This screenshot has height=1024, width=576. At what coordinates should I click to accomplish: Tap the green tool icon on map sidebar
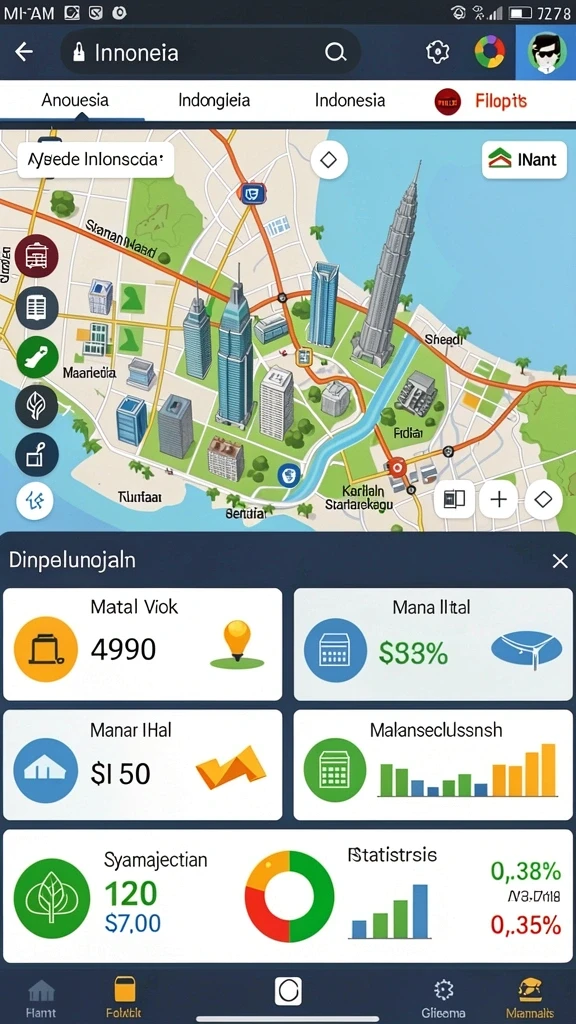(x=37, y=357)
